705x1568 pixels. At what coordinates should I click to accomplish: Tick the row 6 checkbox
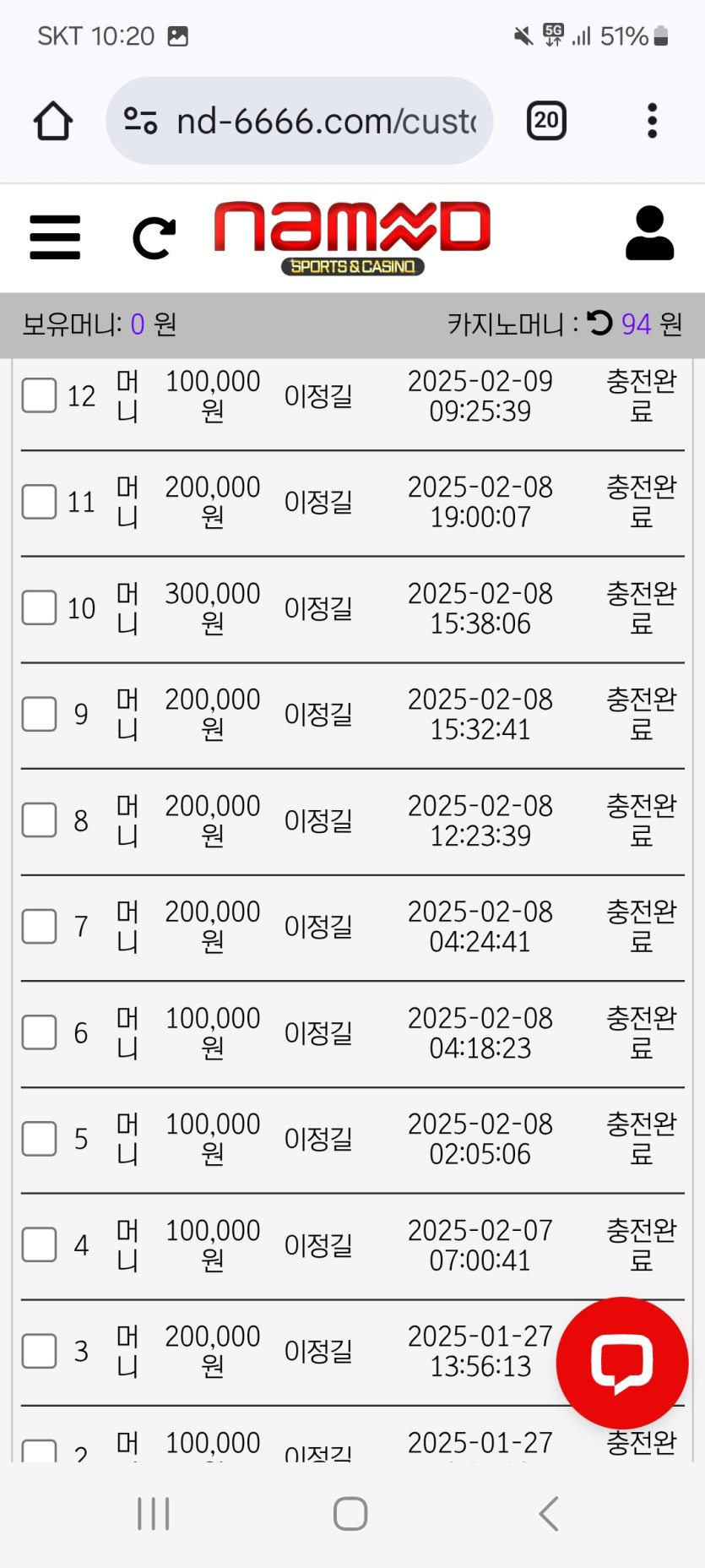(40, 1032)
